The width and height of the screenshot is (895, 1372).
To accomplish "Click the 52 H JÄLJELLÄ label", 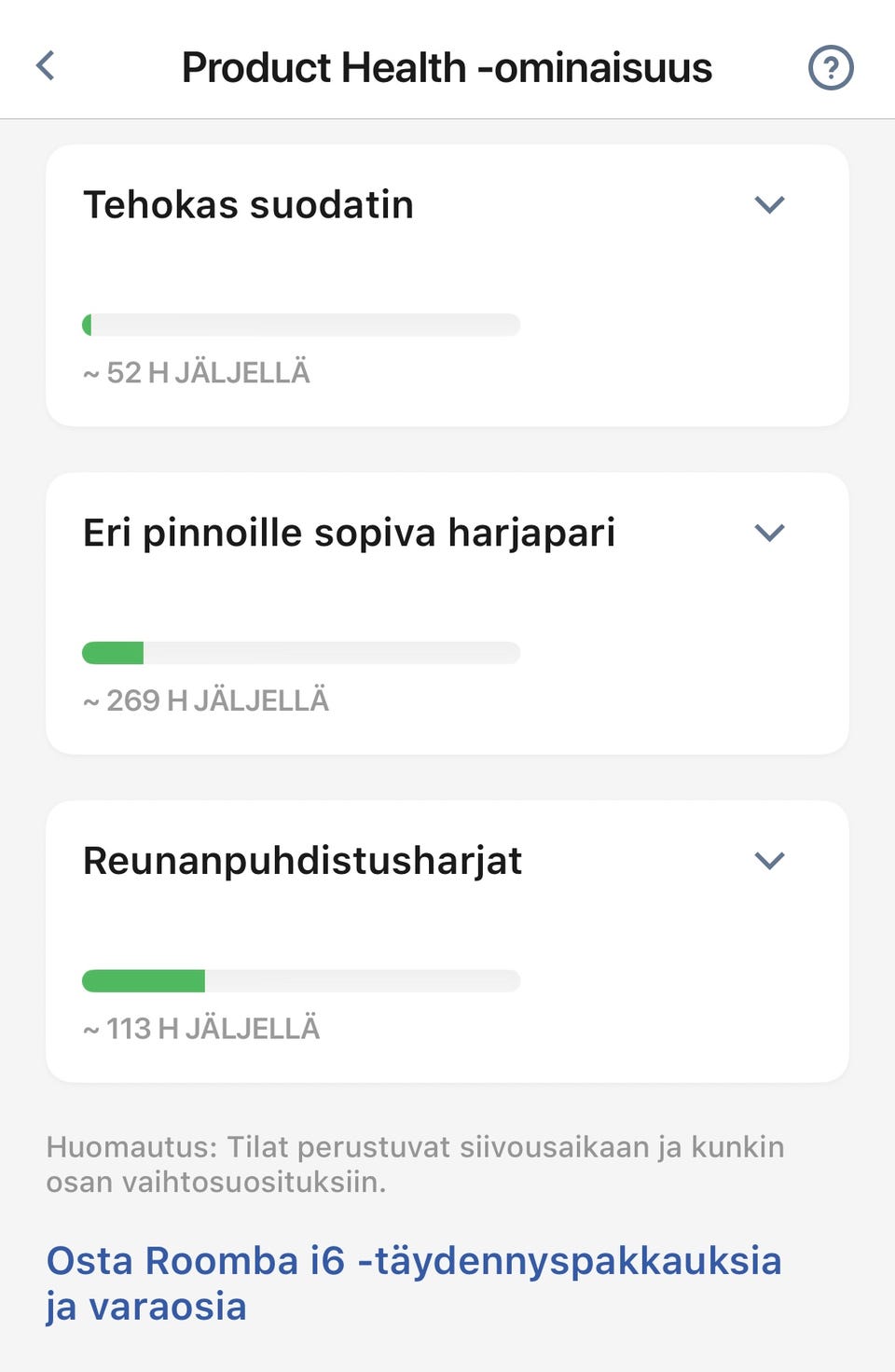I will (x=198, y=373).
